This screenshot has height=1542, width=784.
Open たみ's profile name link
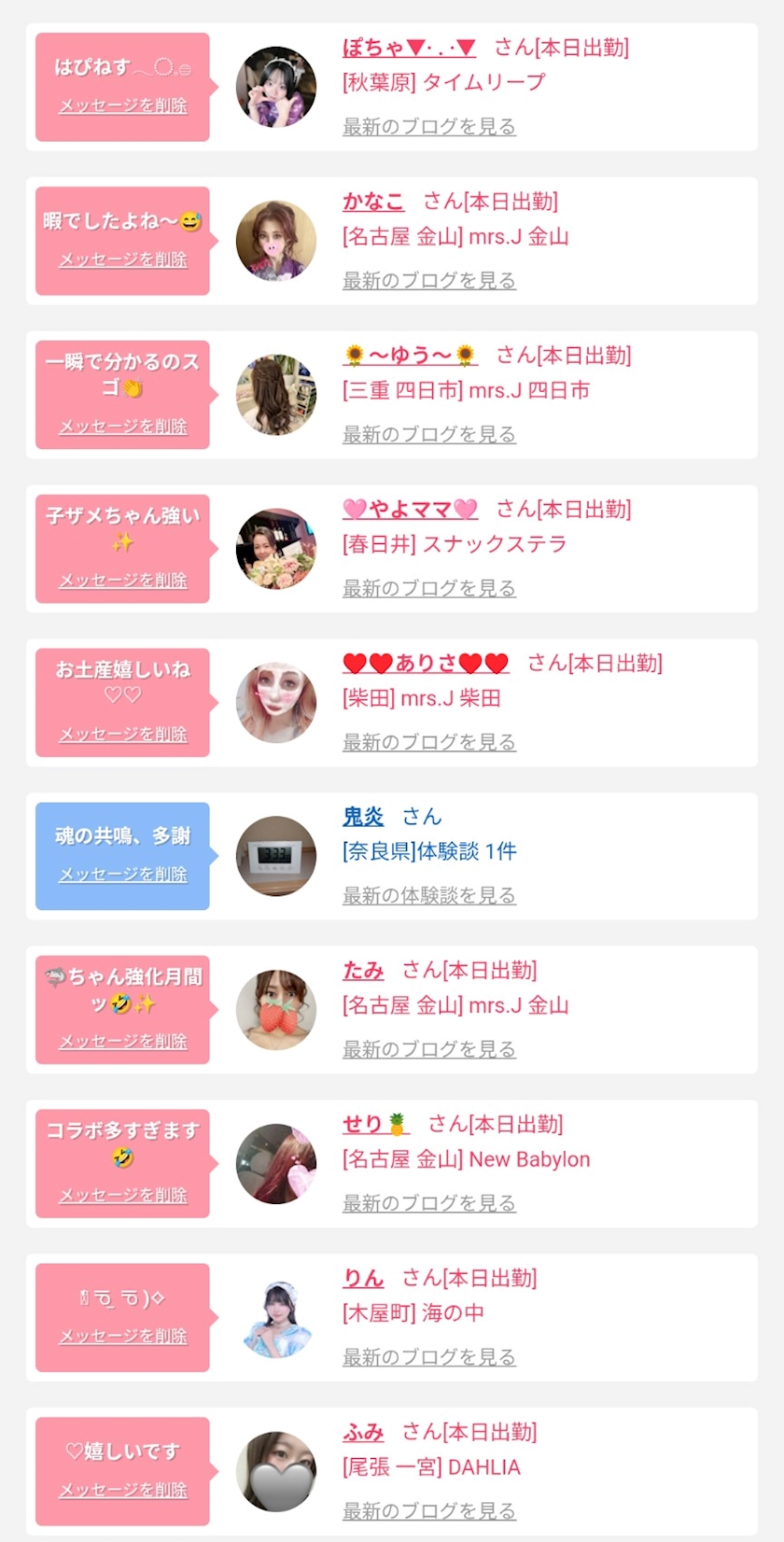pyautogui.click(x=362, y=971)
